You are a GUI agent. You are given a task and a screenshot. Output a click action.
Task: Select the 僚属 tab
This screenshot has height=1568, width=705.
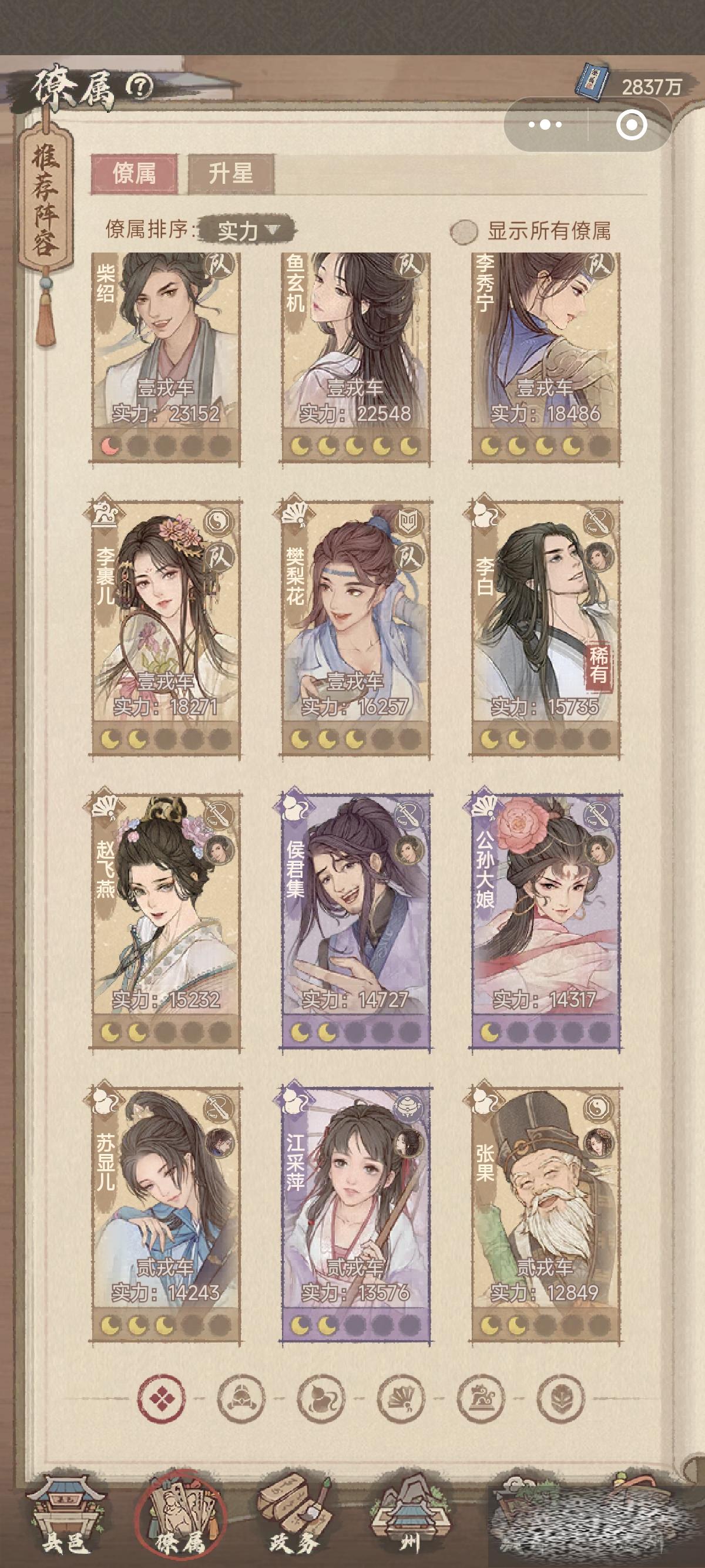pyautogui.click(x=134, y=173)
